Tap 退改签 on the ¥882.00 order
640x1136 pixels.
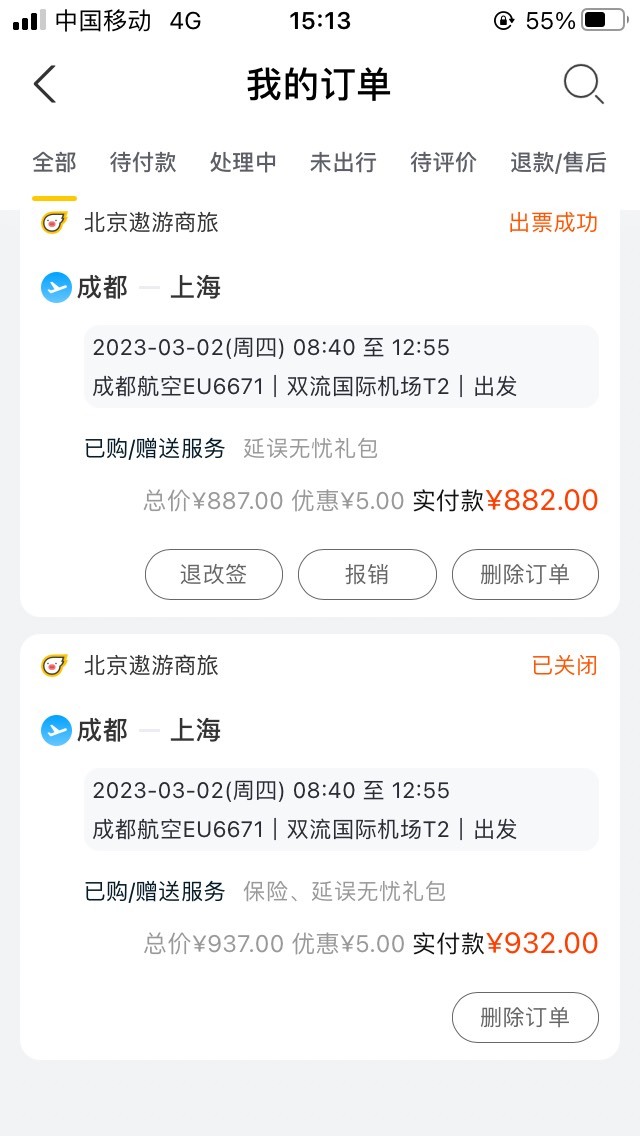click(x=214, y=575)
